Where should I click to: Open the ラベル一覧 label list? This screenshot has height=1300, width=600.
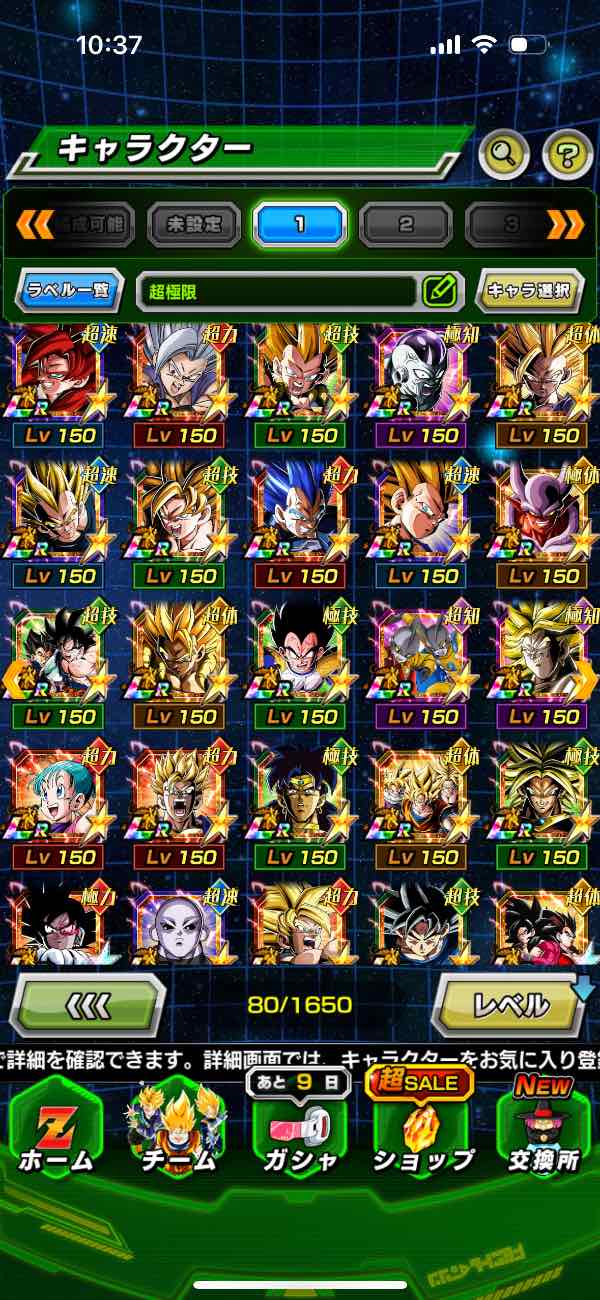pyautogui.click(x=70, y=291)
